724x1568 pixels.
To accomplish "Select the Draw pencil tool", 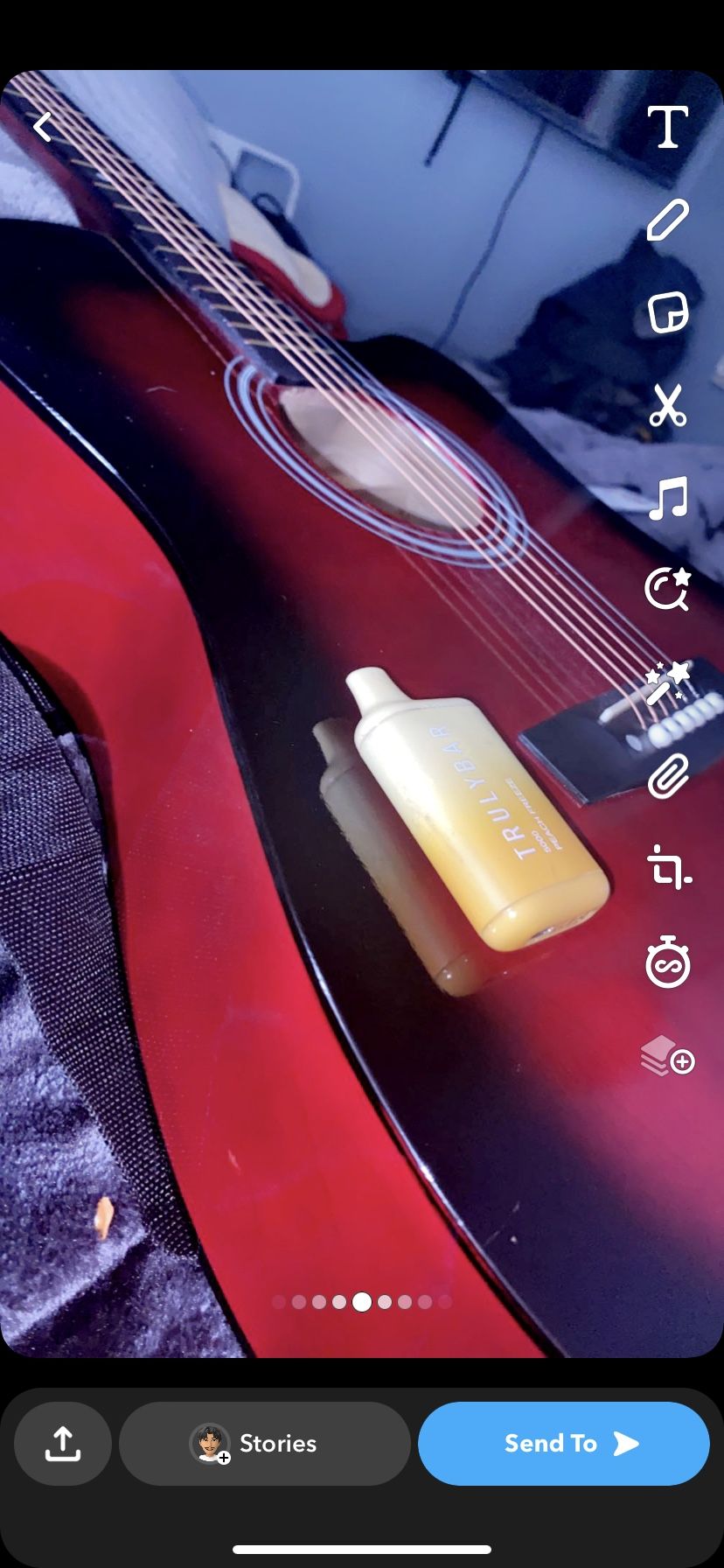I will tap(667, 219).
